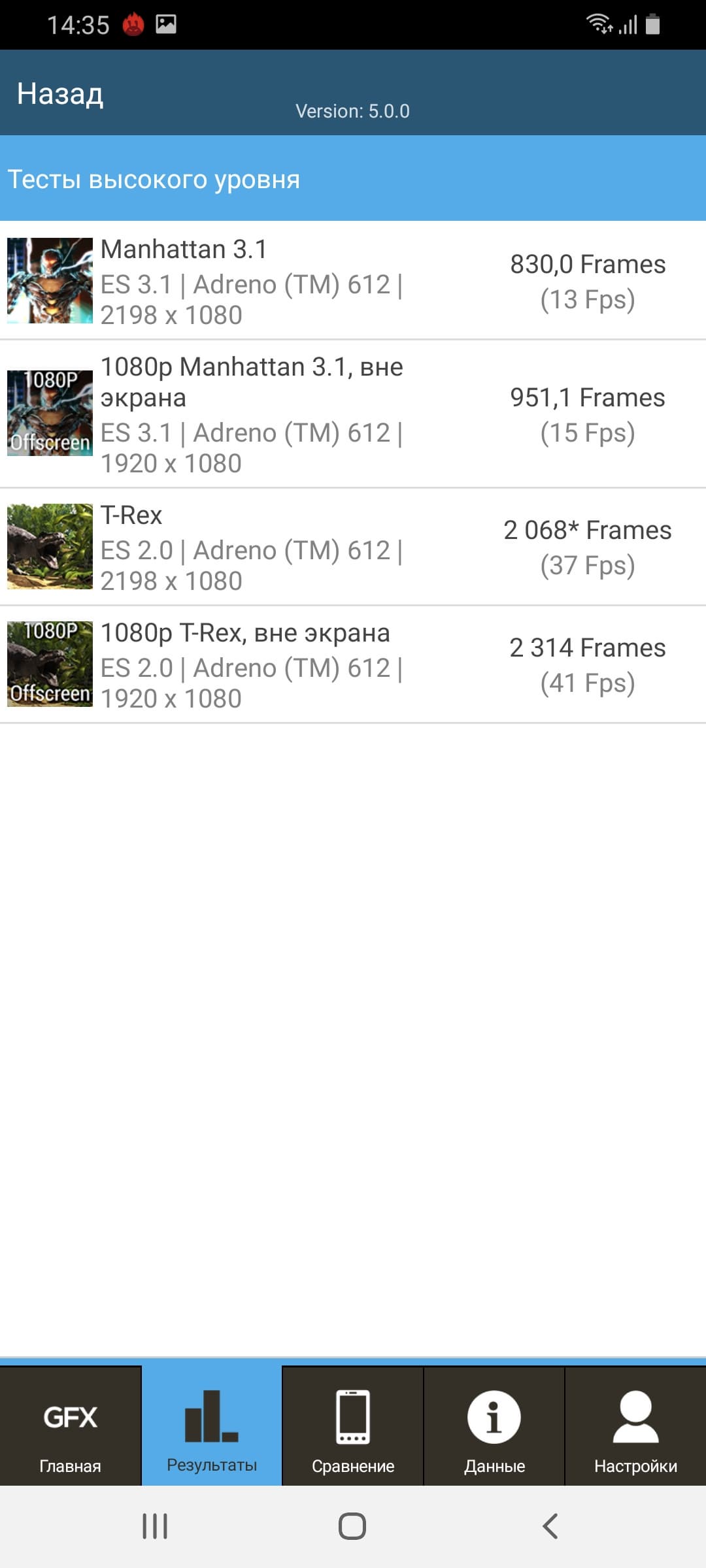Select the Результаты tab
Image resolution: width=706 pixels, height=1568 pixels.
[x=212, y=1427]
